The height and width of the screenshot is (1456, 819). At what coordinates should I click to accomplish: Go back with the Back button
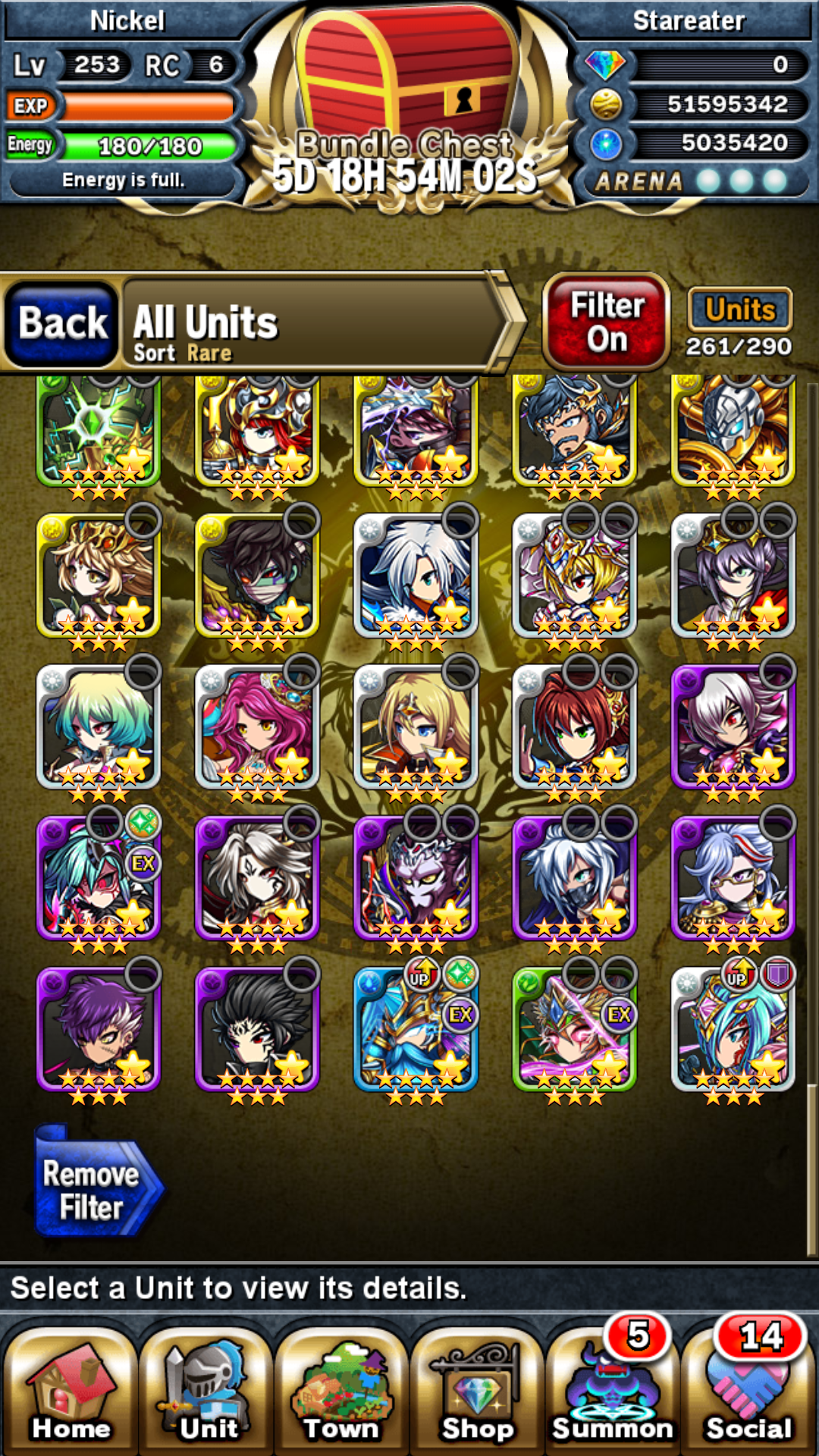(x=62, y=324)
